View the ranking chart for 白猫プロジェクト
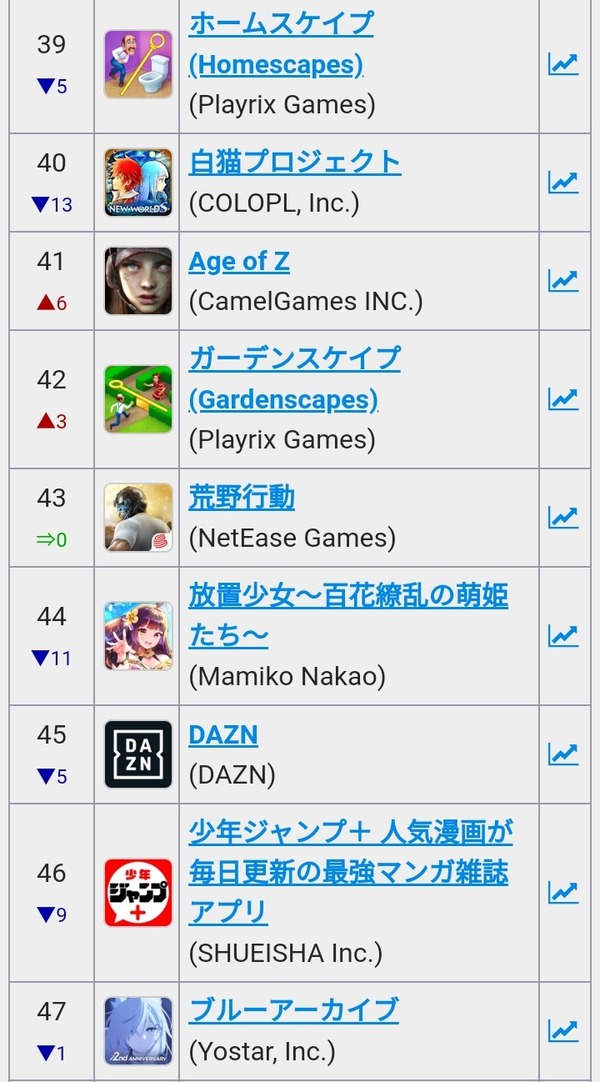The image size is (600, 1082). coord(563,182)
